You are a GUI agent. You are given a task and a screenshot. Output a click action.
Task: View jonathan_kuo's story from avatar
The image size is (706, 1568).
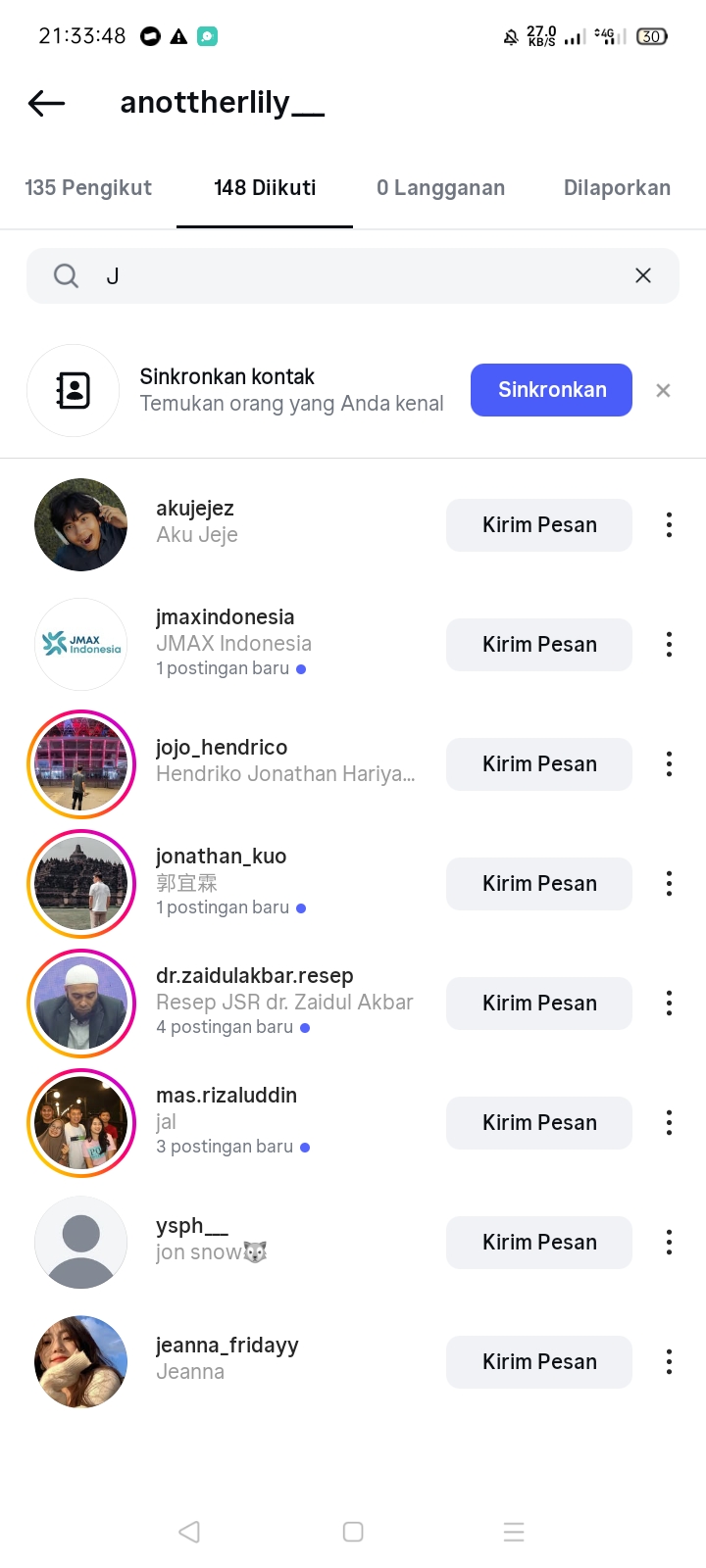click(81, 884)
